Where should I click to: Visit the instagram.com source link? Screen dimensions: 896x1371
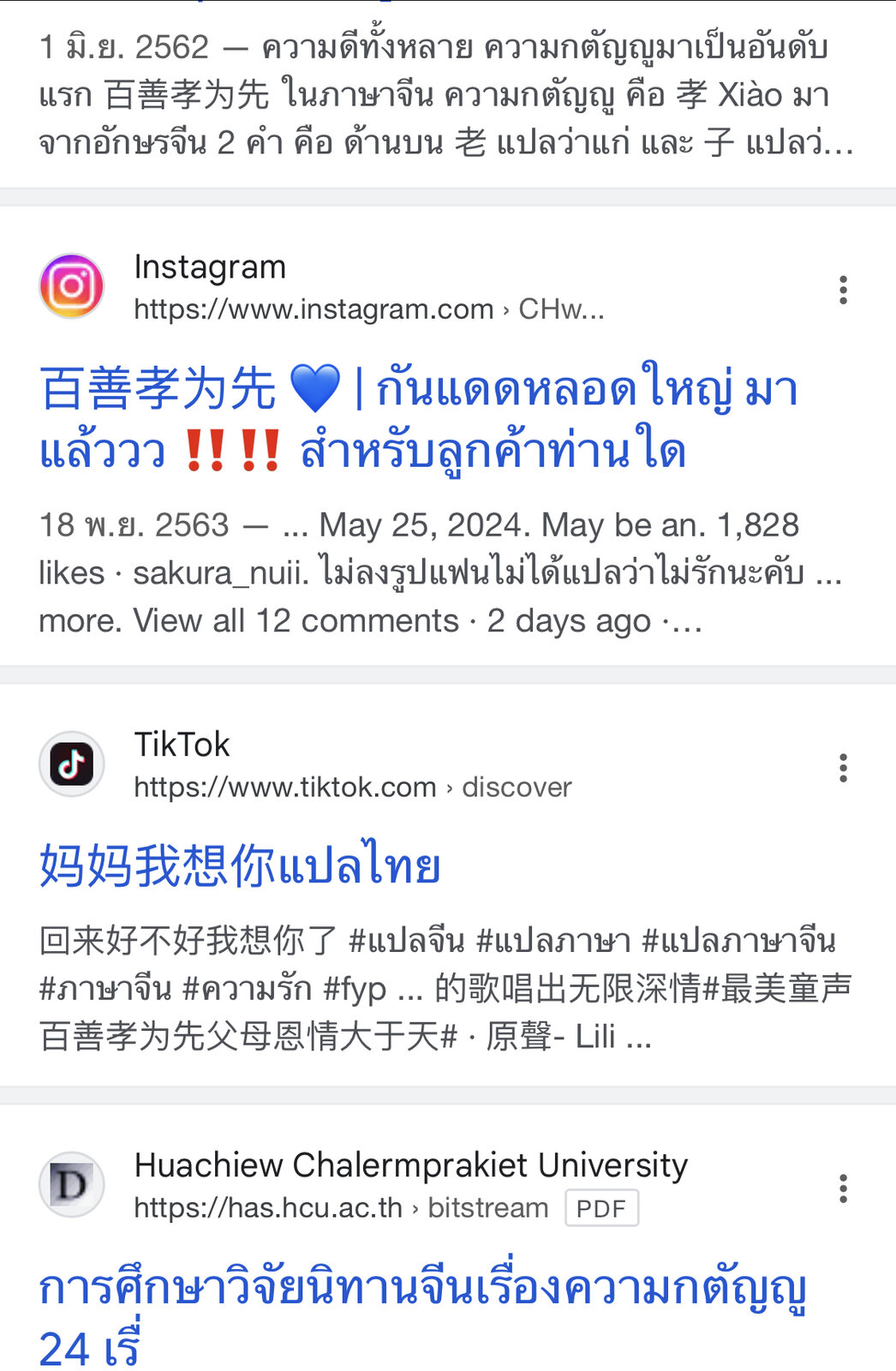tap(368, 308)
